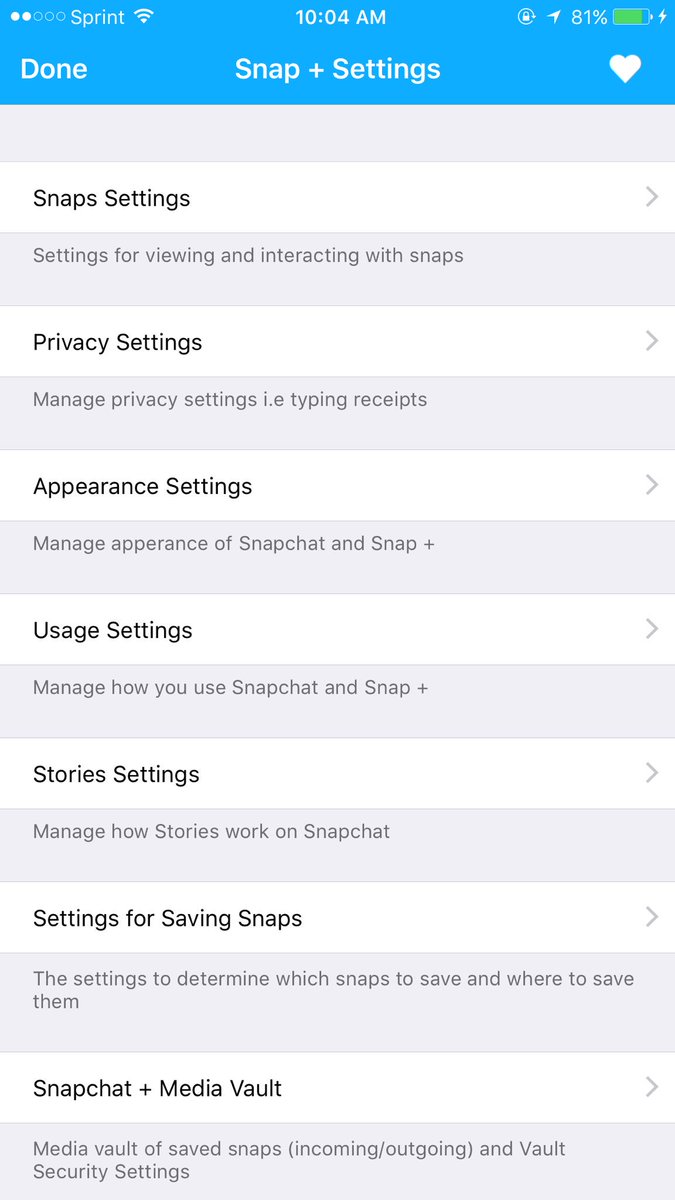The height and width of the screenshot is (1200, 675).
Task: Tap Done to close settings
Action: click(x=54, y=69)
